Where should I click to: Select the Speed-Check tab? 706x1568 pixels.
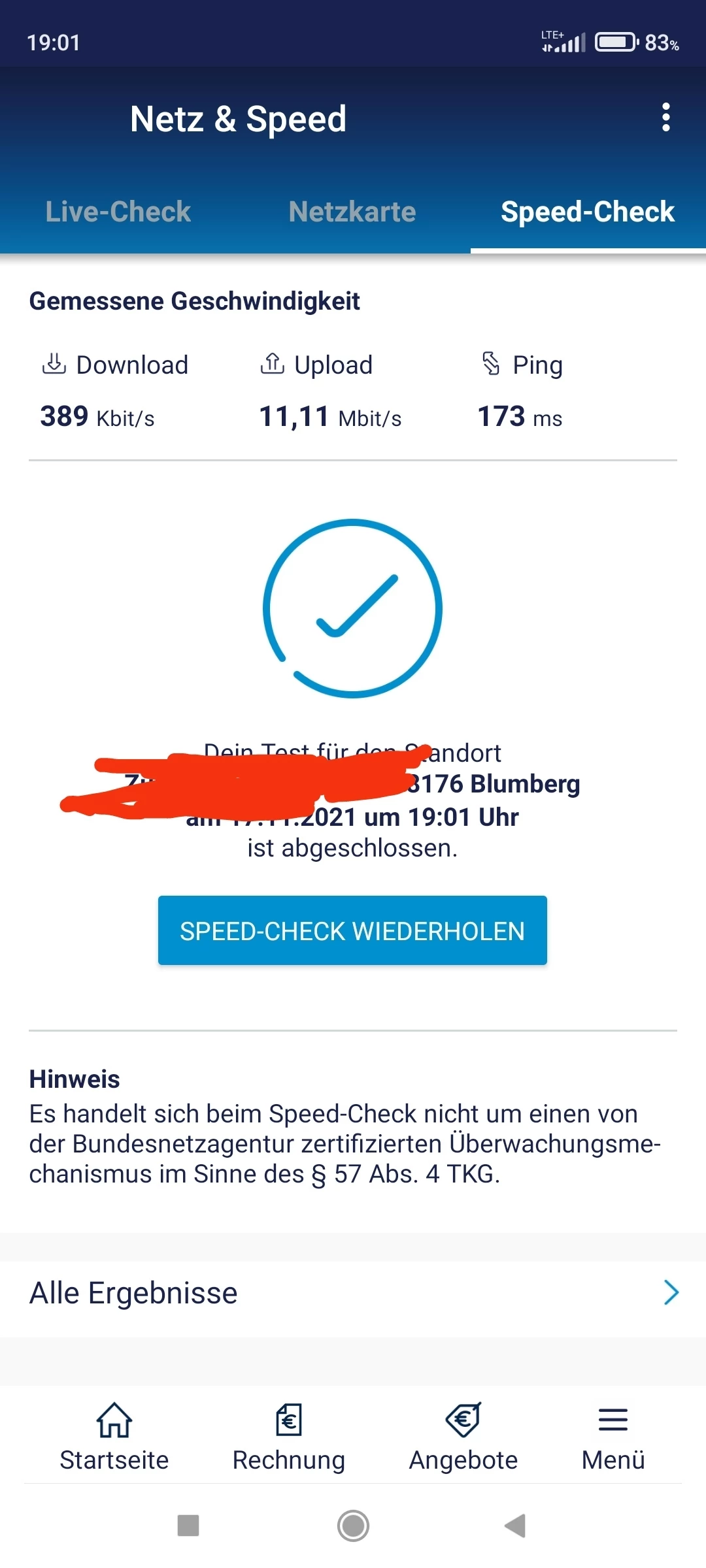(587, 212)
